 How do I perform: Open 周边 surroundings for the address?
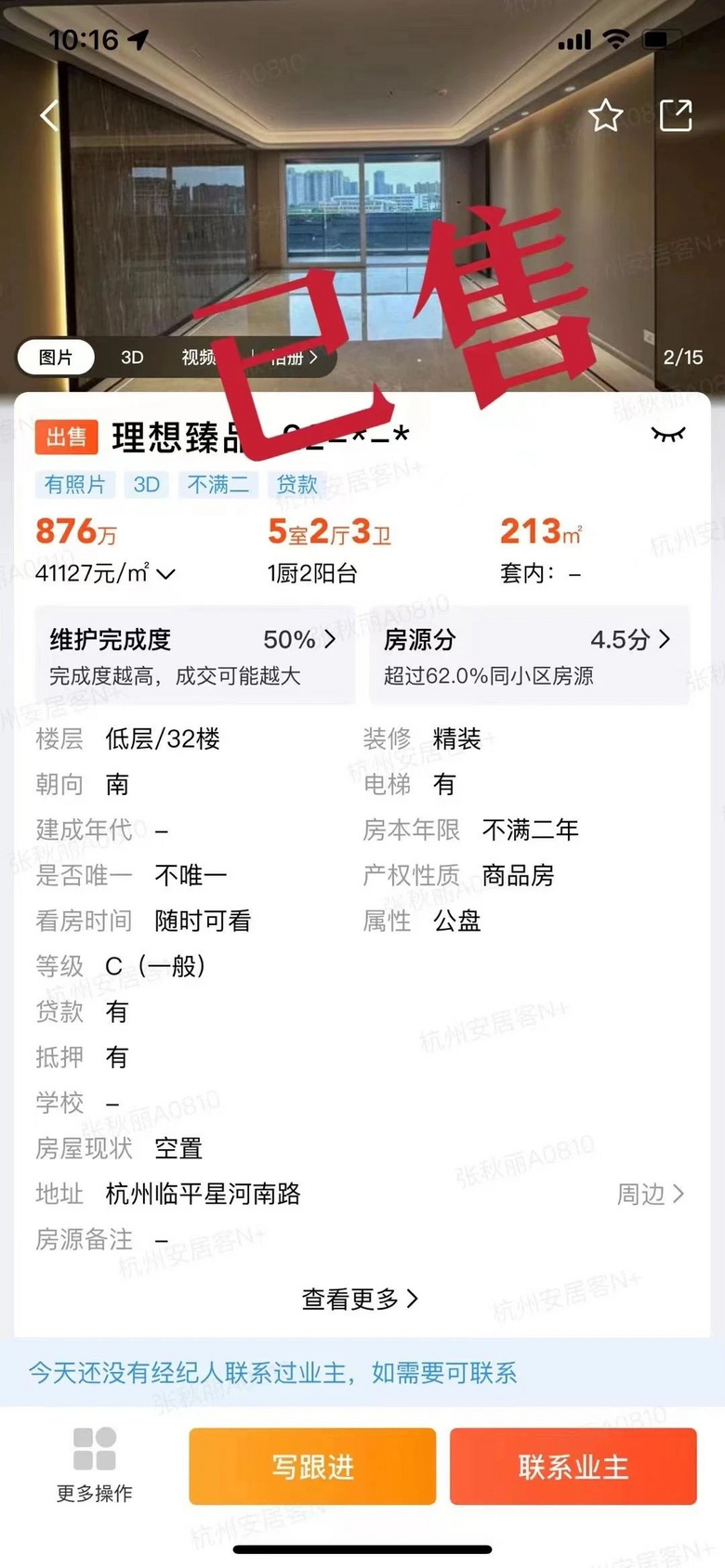651,1194
